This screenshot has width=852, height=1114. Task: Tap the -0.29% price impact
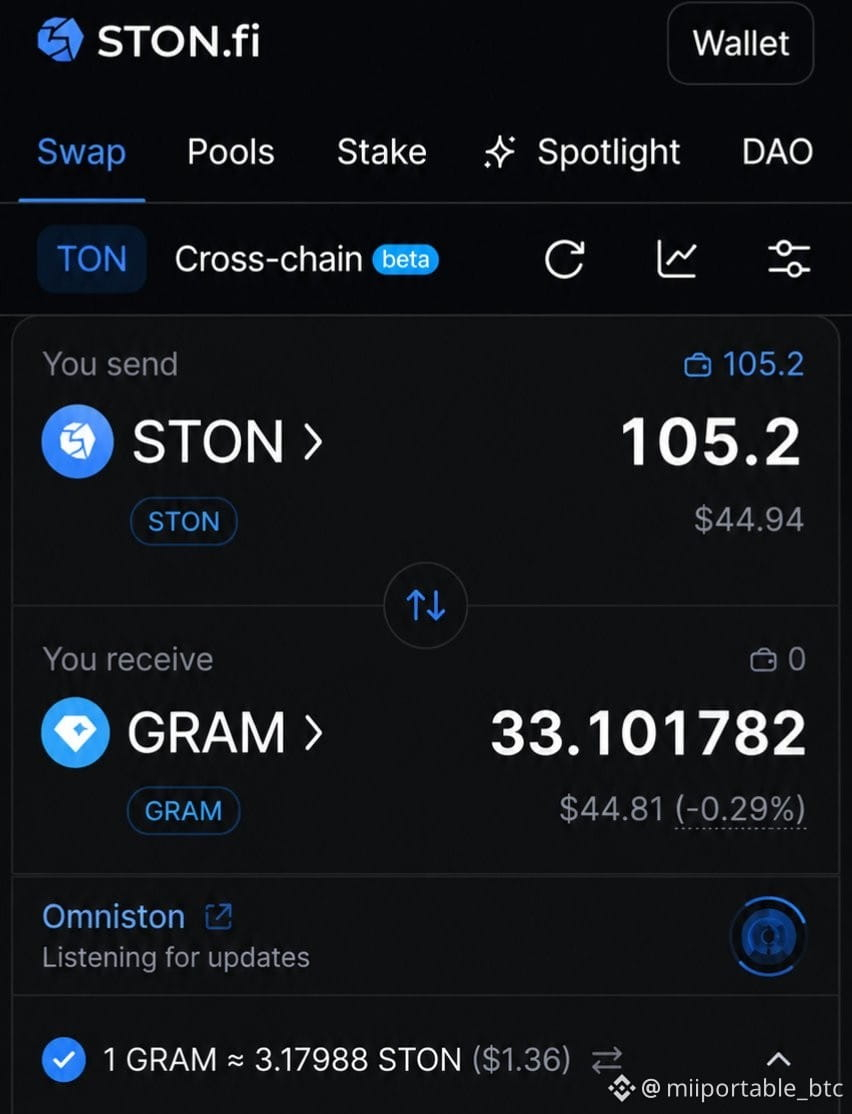pos(740,809)
